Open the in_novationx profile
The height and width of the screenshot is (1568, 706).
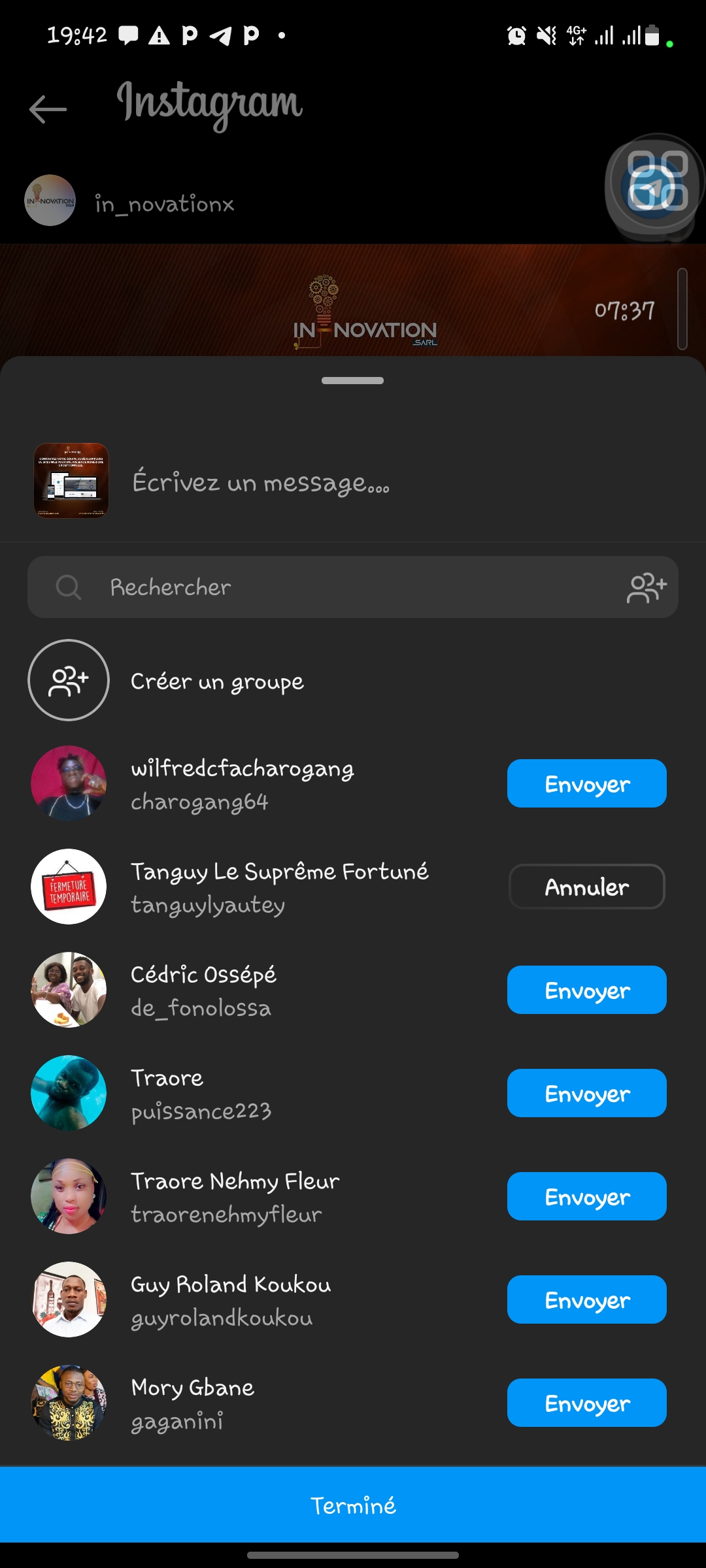point(164,203)
